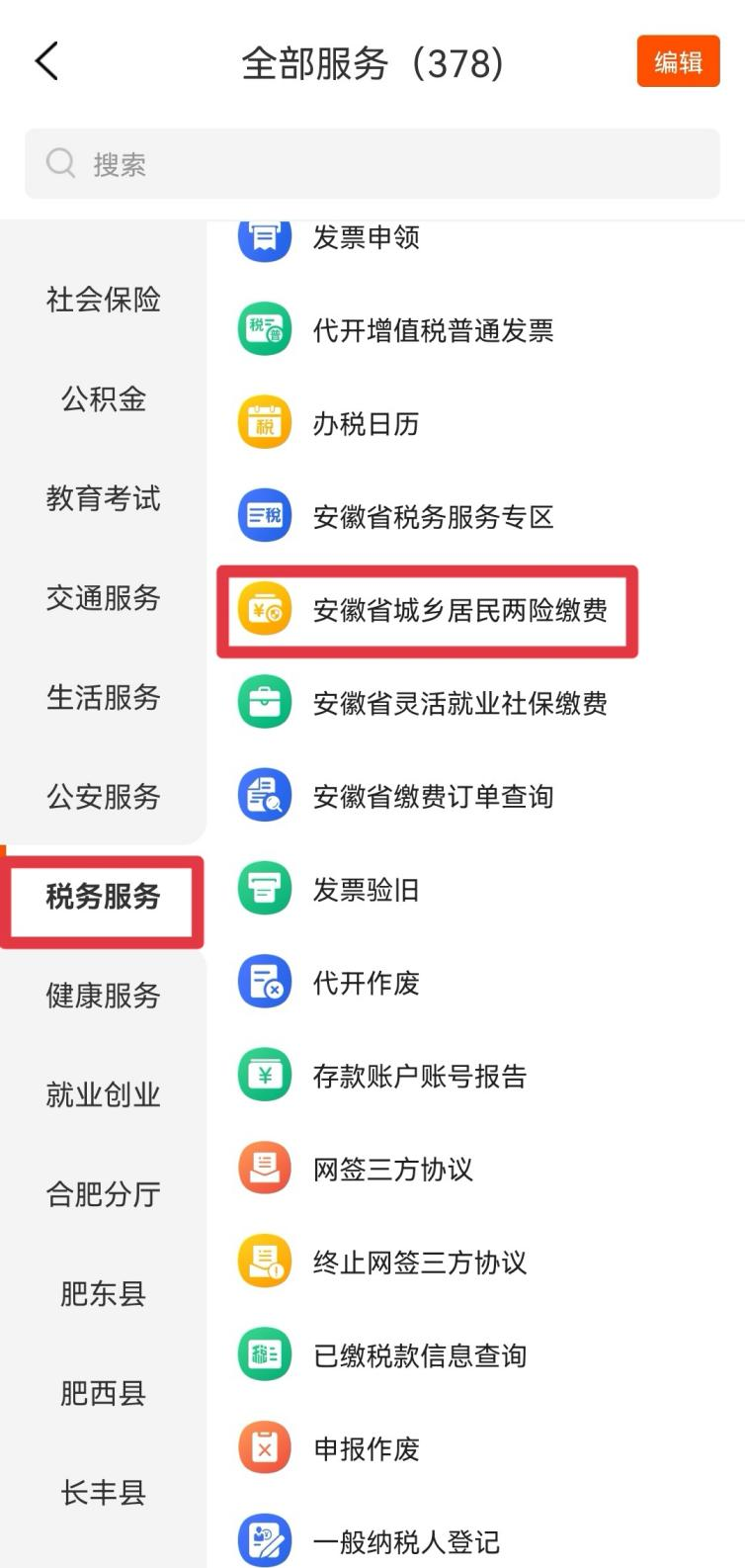Select the 公积金 category
This screenshot has height=1568, width=745.
tap(103, 399)
